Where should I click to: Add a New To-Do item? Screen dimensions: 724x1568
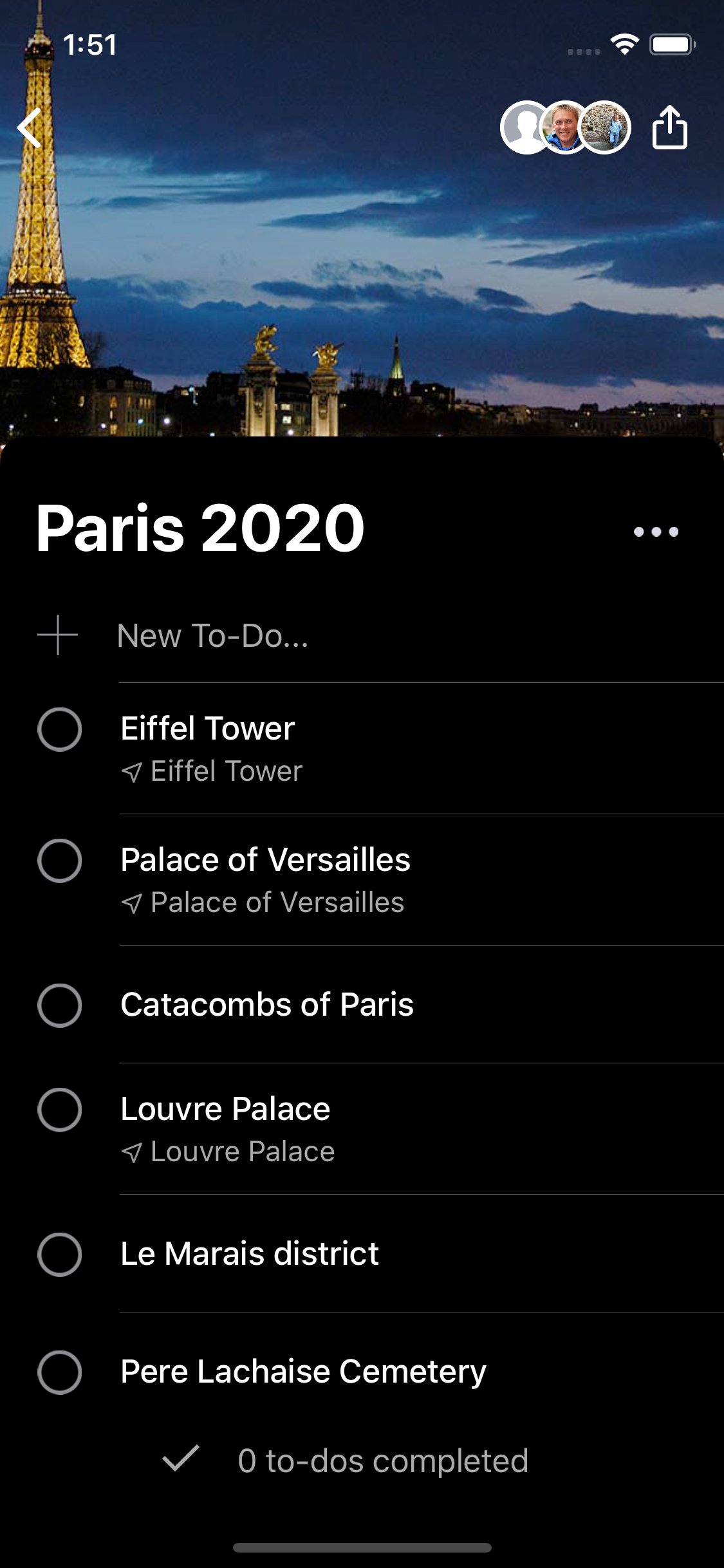tap(212, 636)
